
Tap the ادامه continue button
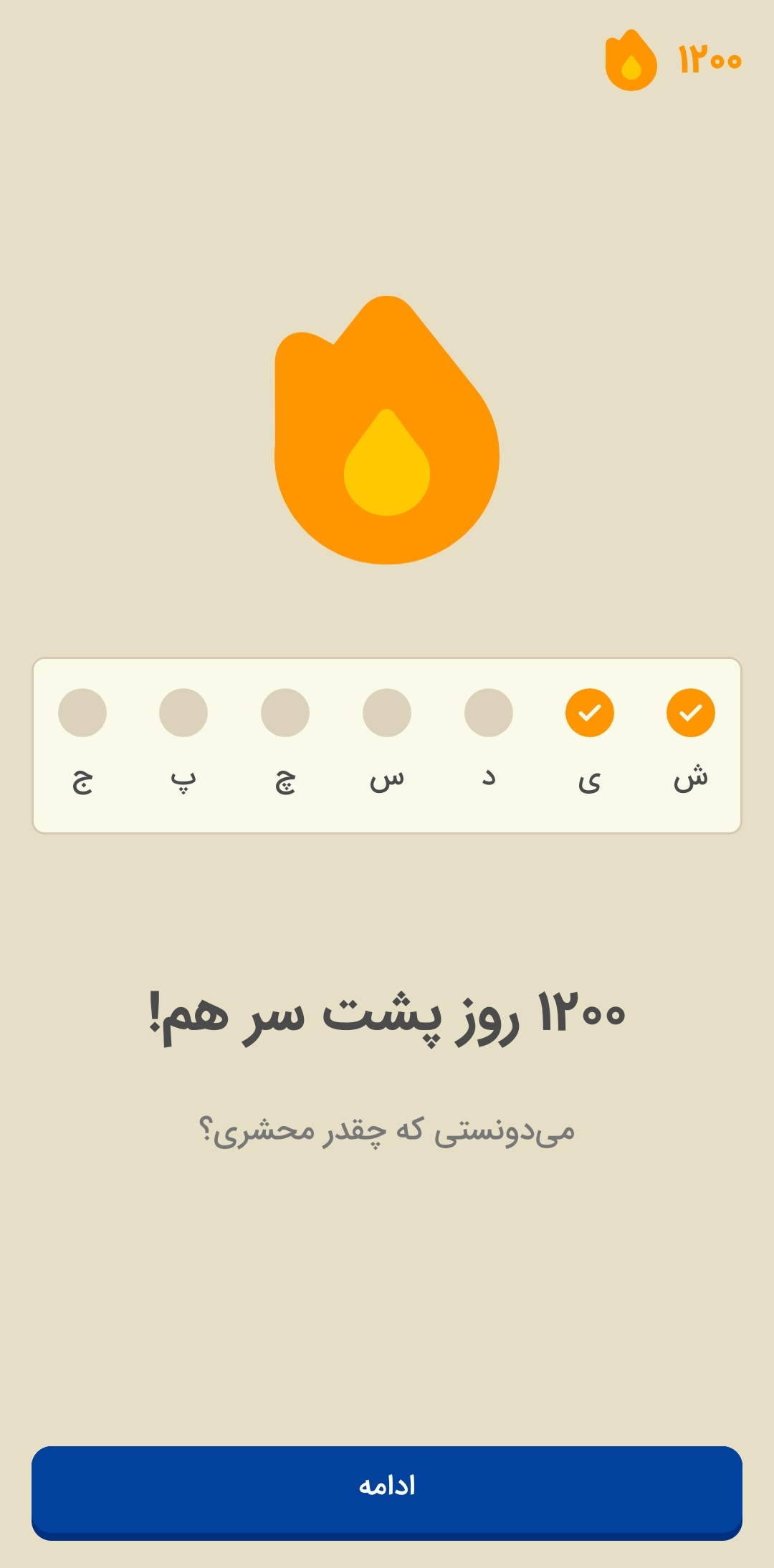point(387,1493)
